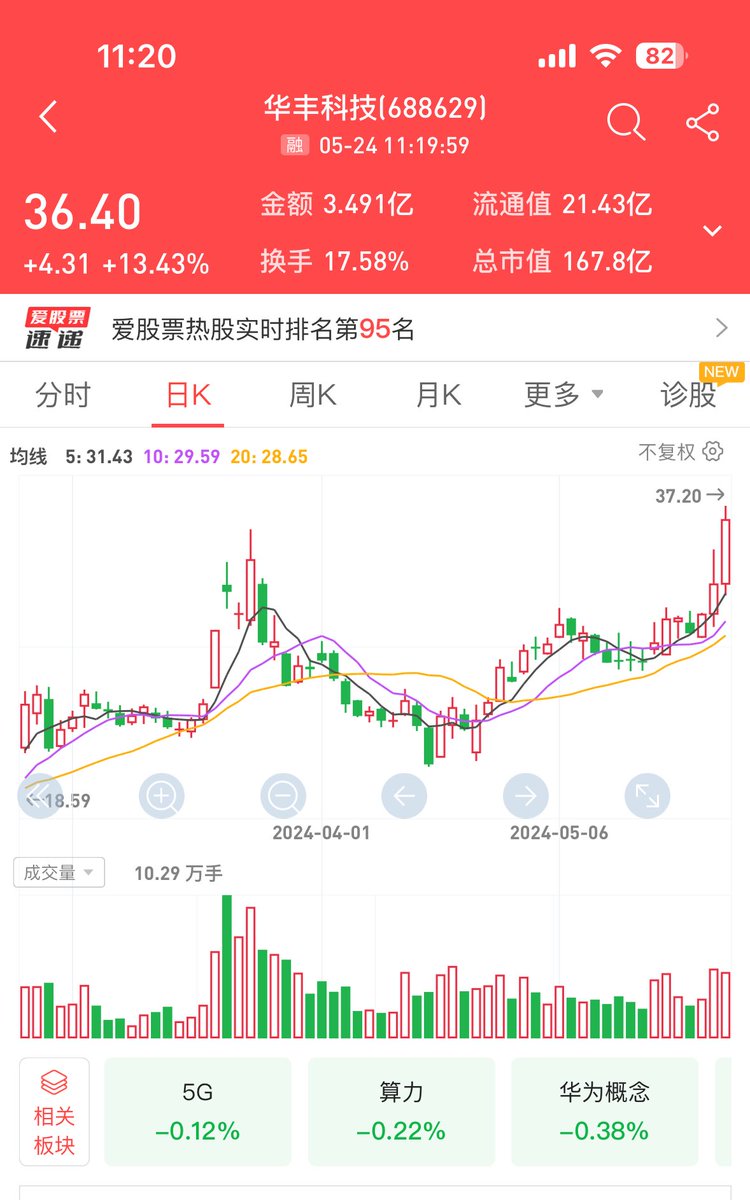Open the 不复权 chart settings gear

point(713,452)
